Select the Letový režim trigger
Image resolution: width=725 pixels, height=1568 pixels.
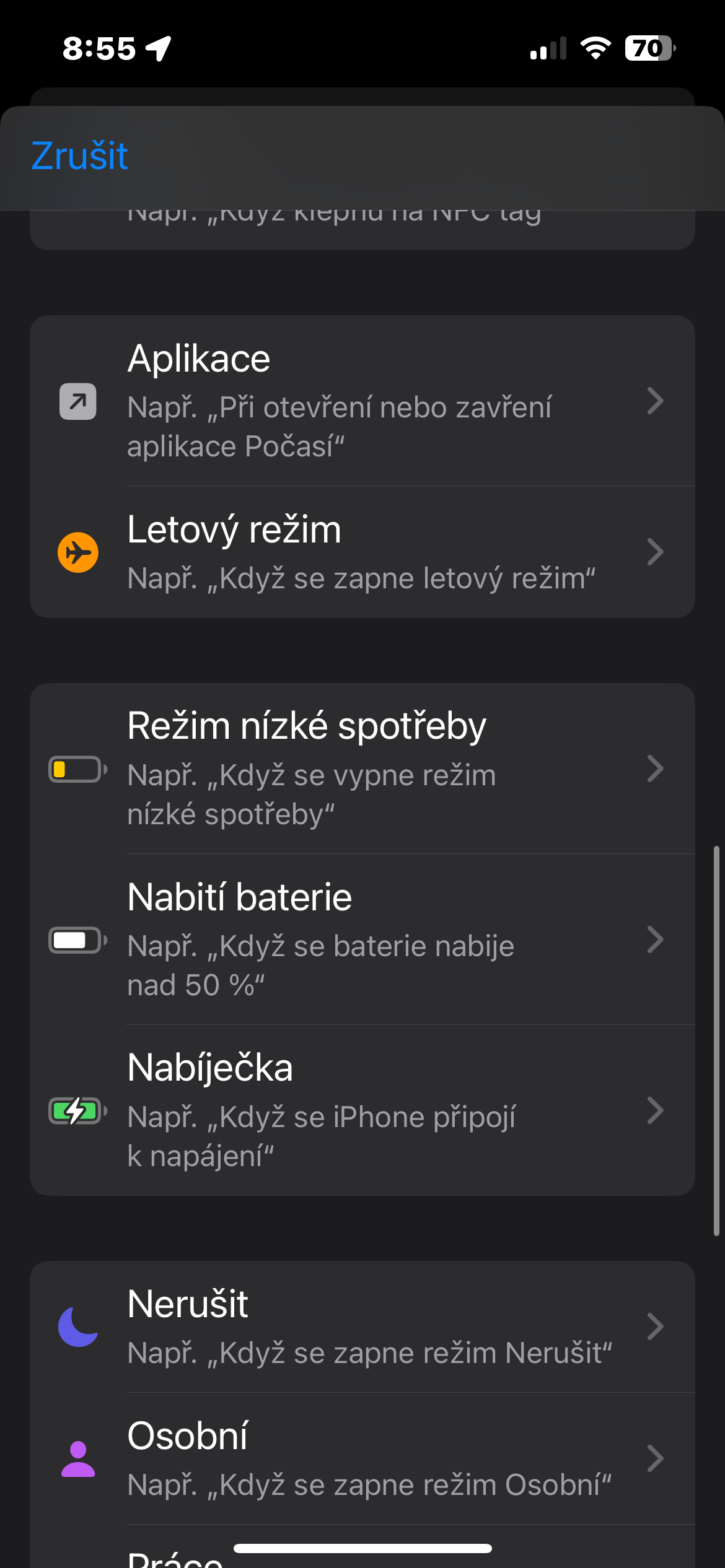[x=362, y=552]
